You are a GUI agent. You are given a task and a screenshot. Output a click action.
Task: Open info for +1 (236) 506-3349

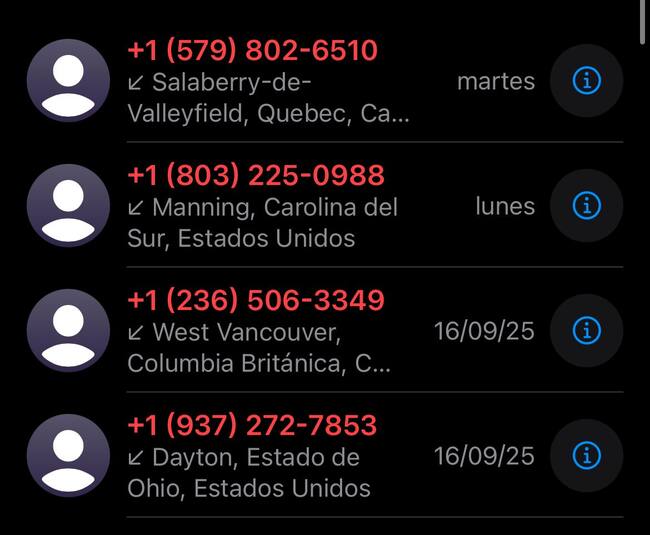(586, 330)
